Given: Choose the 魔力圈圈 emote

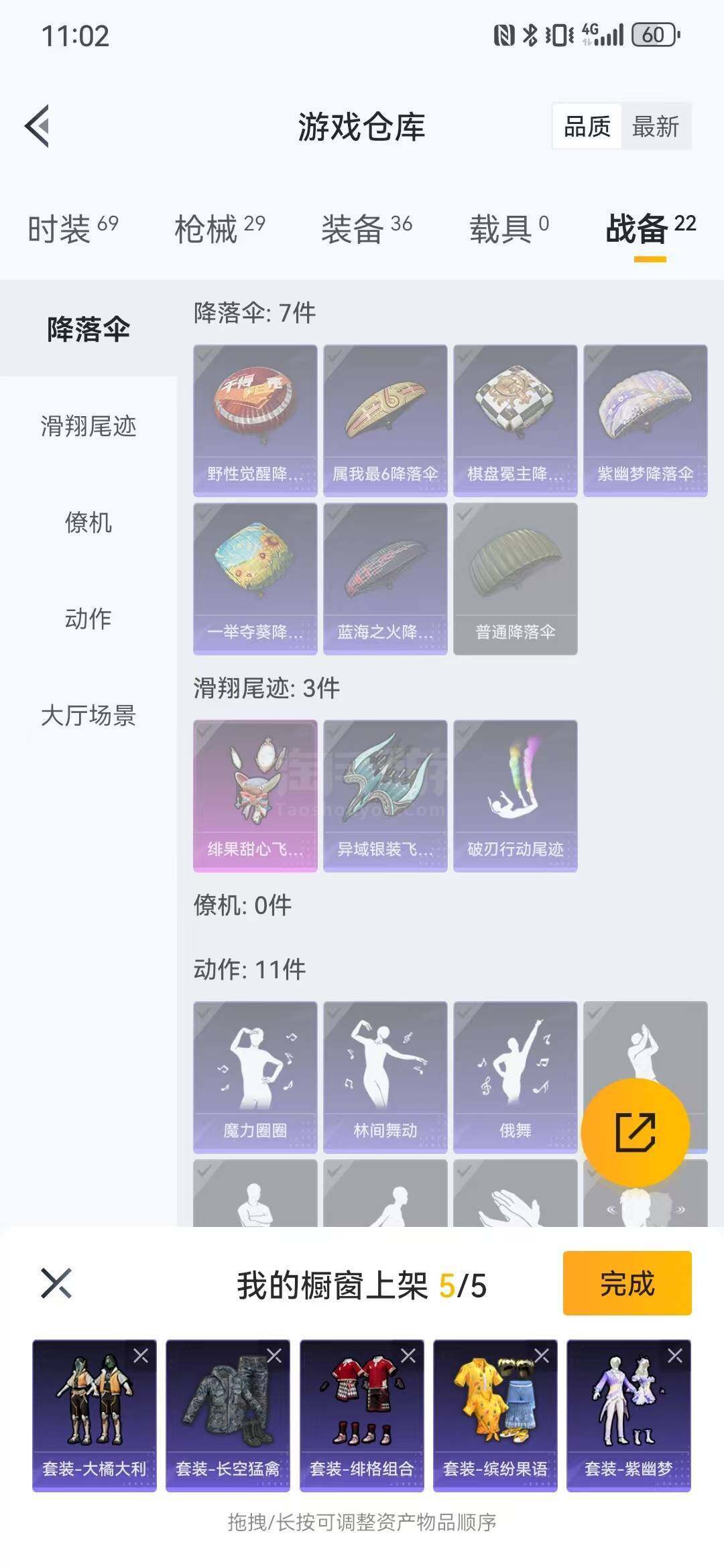Looking at the screenshot, I should point(255,1076).
